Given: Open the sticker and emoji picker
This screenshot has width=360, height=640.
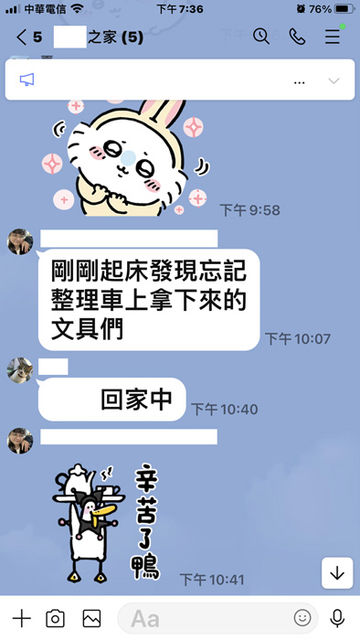Looking at the screenshot, I should pos(302,618).
